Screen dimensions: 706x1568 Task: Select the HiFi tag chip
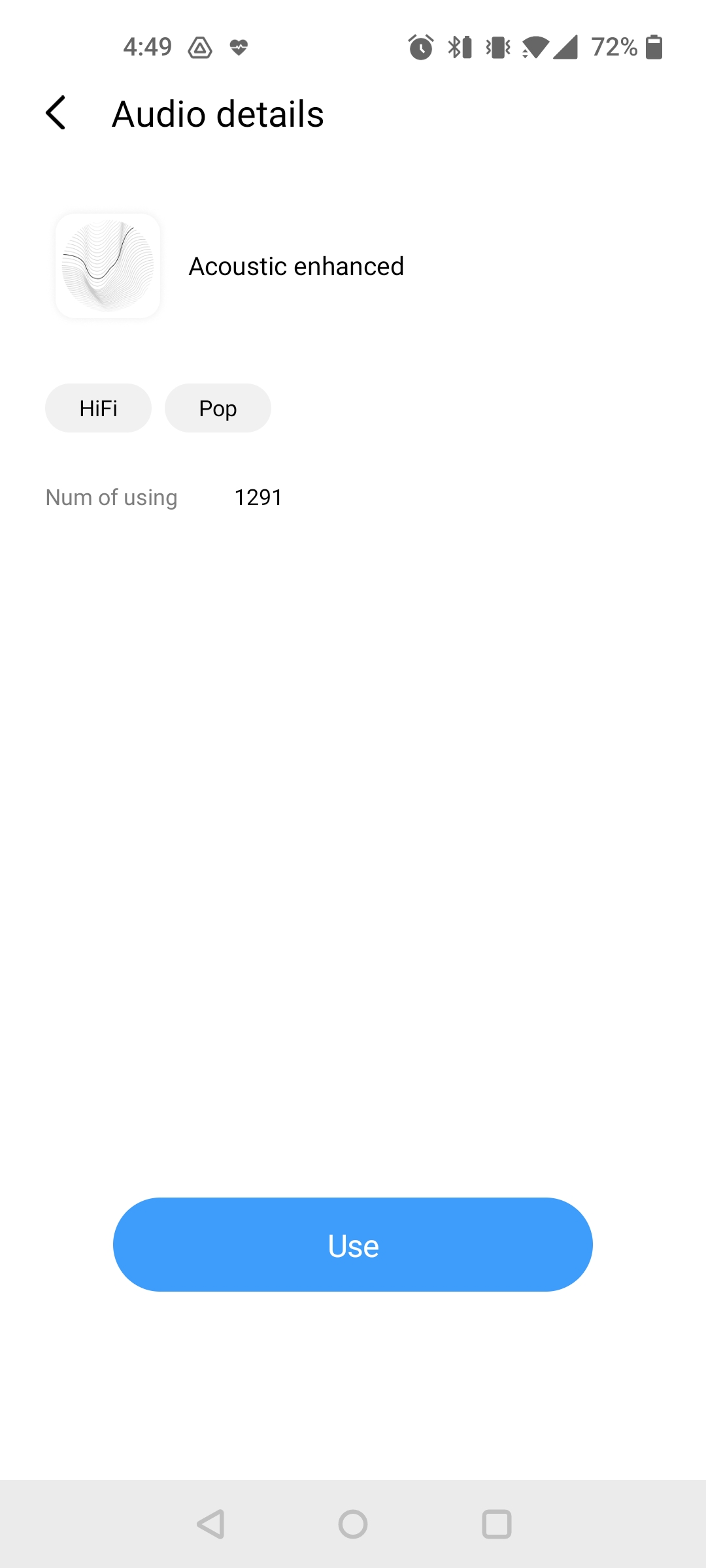click(98, 408)
